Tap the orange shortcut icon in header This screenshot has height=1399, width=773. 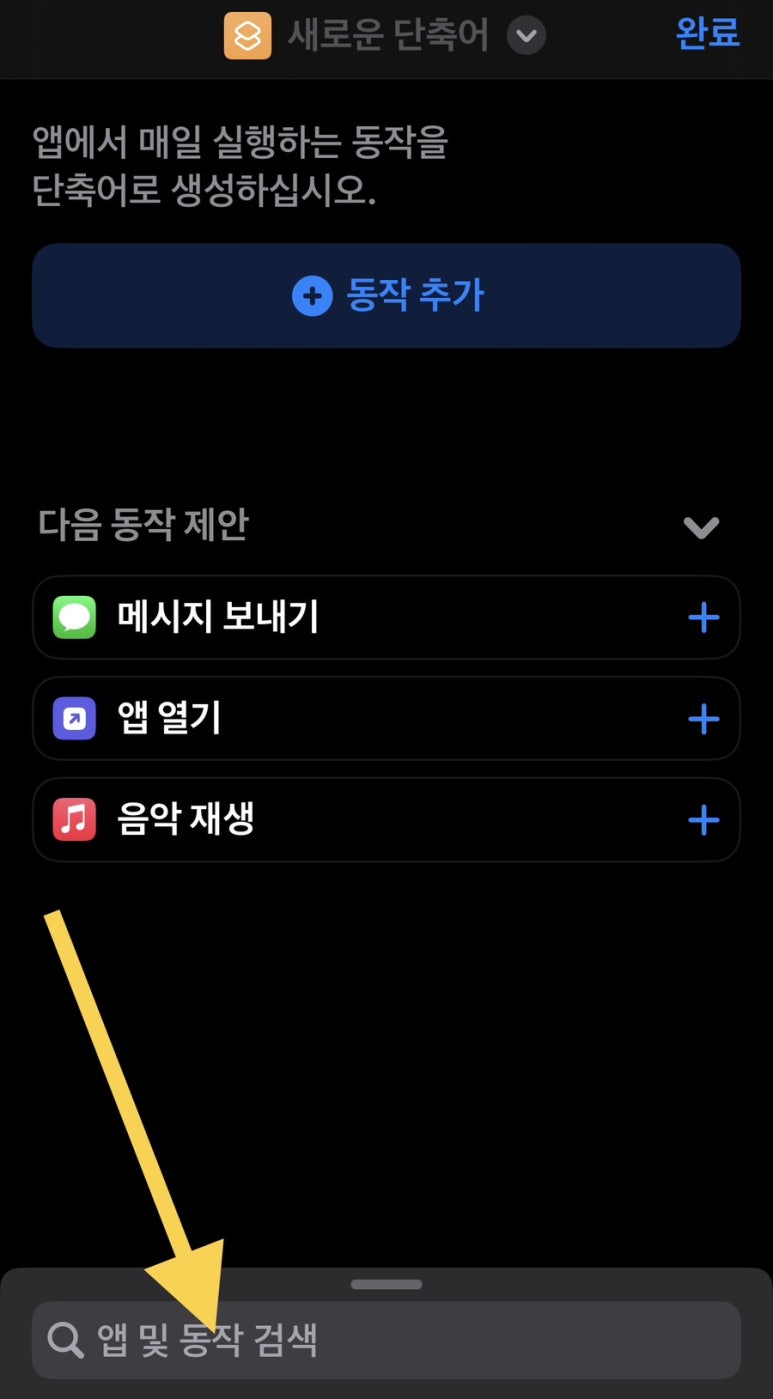point(247,36)
